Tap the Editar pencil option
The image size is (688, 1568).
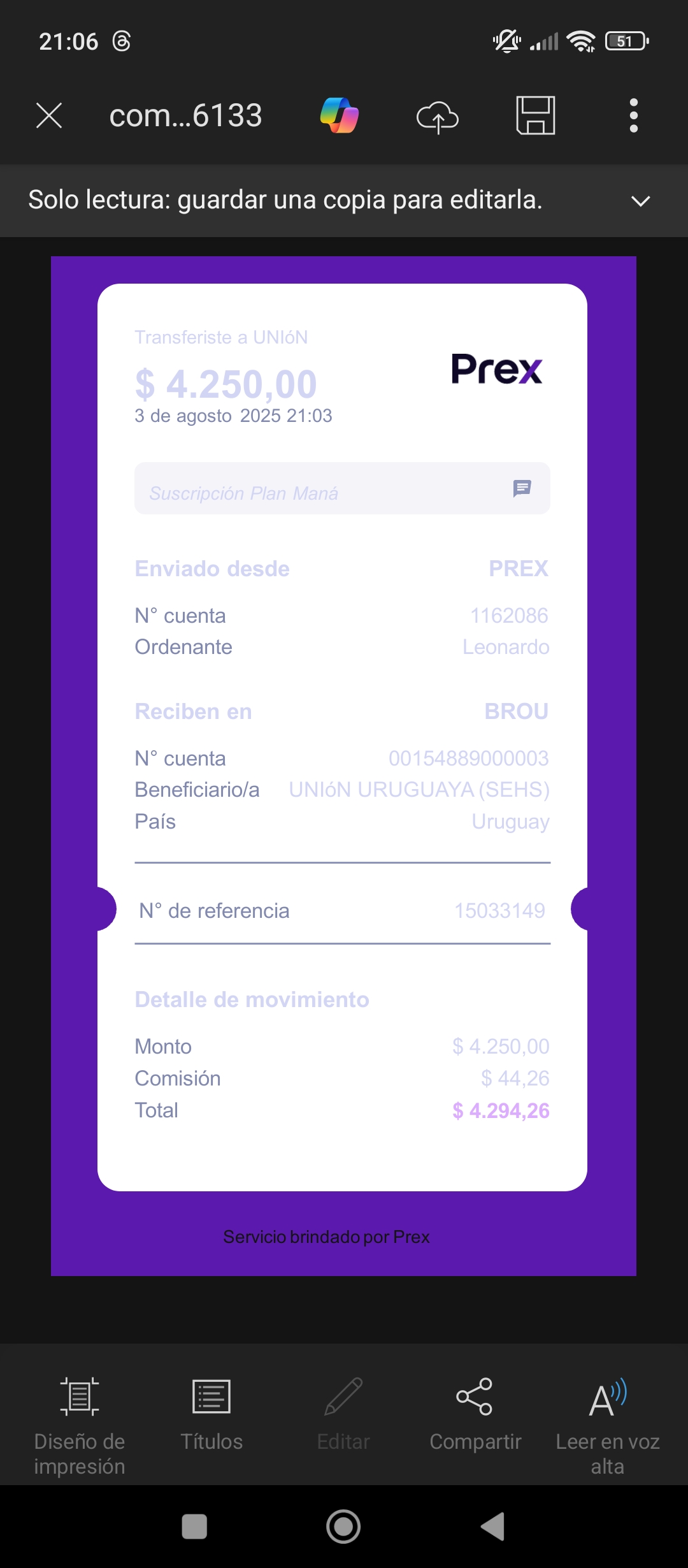click(x=343, y=1414)
